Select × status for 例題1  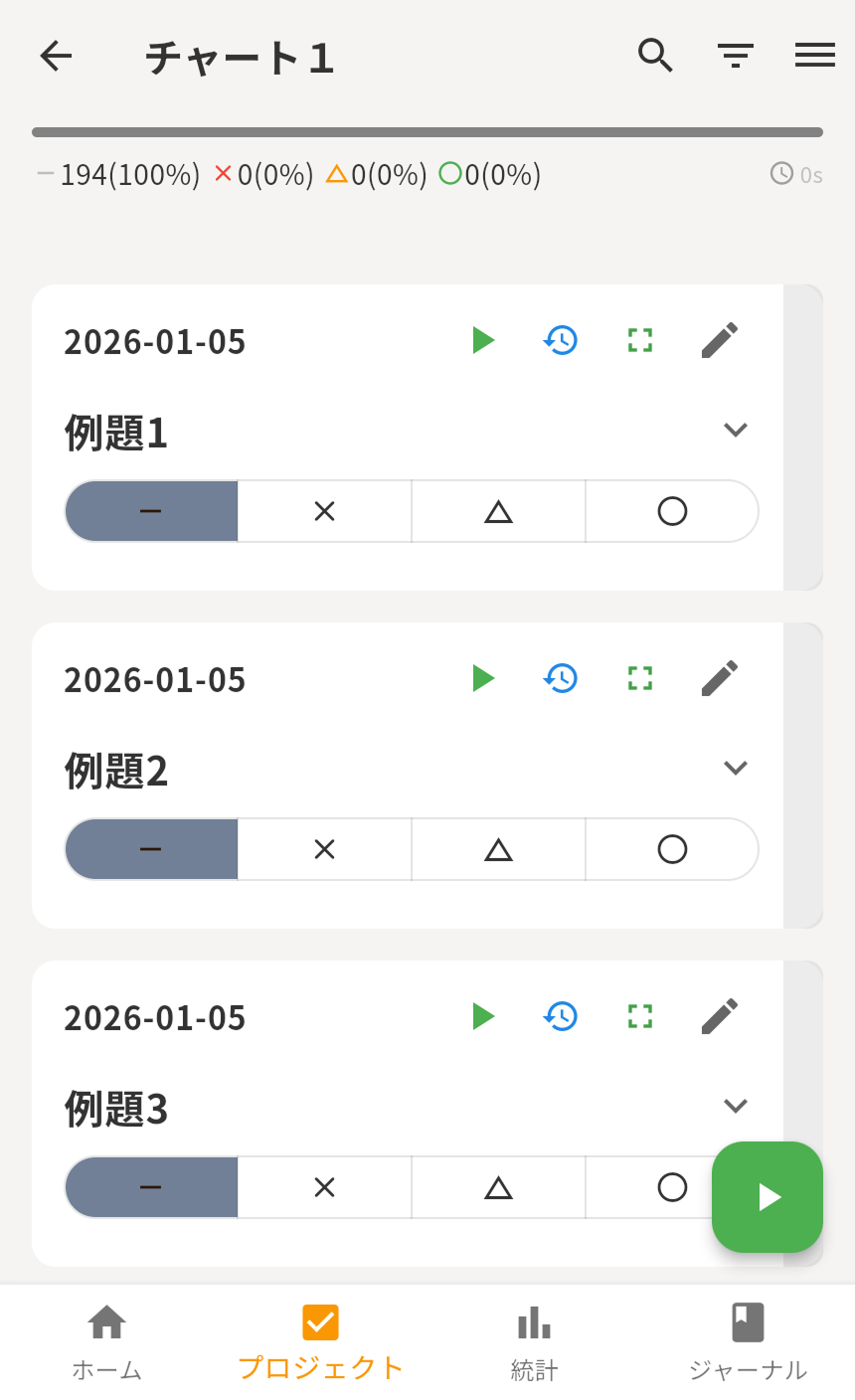[x=325, y=511]
